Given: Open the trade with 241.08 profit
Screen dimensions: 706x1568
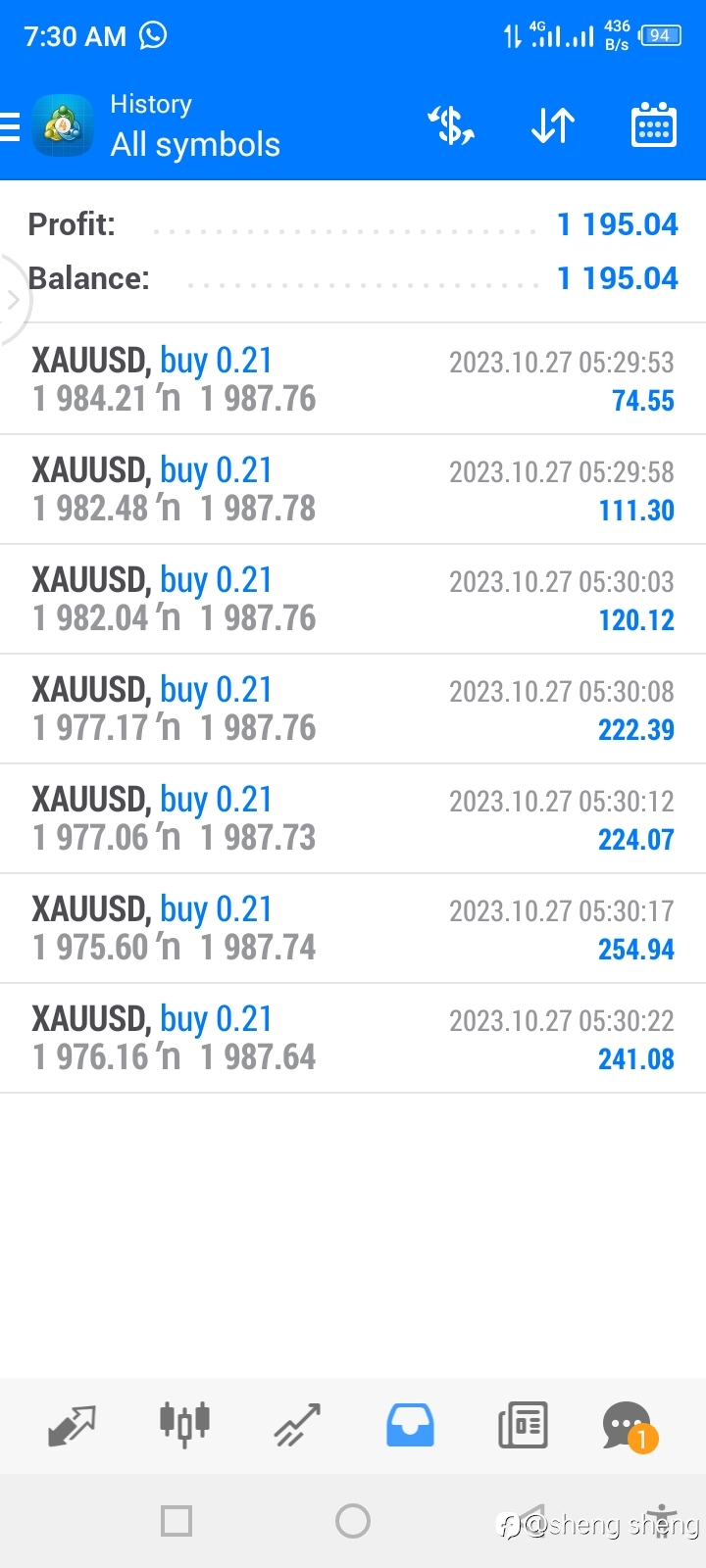Looking at the screenshot, I should pyautogui.click(x=353, y=1038).
